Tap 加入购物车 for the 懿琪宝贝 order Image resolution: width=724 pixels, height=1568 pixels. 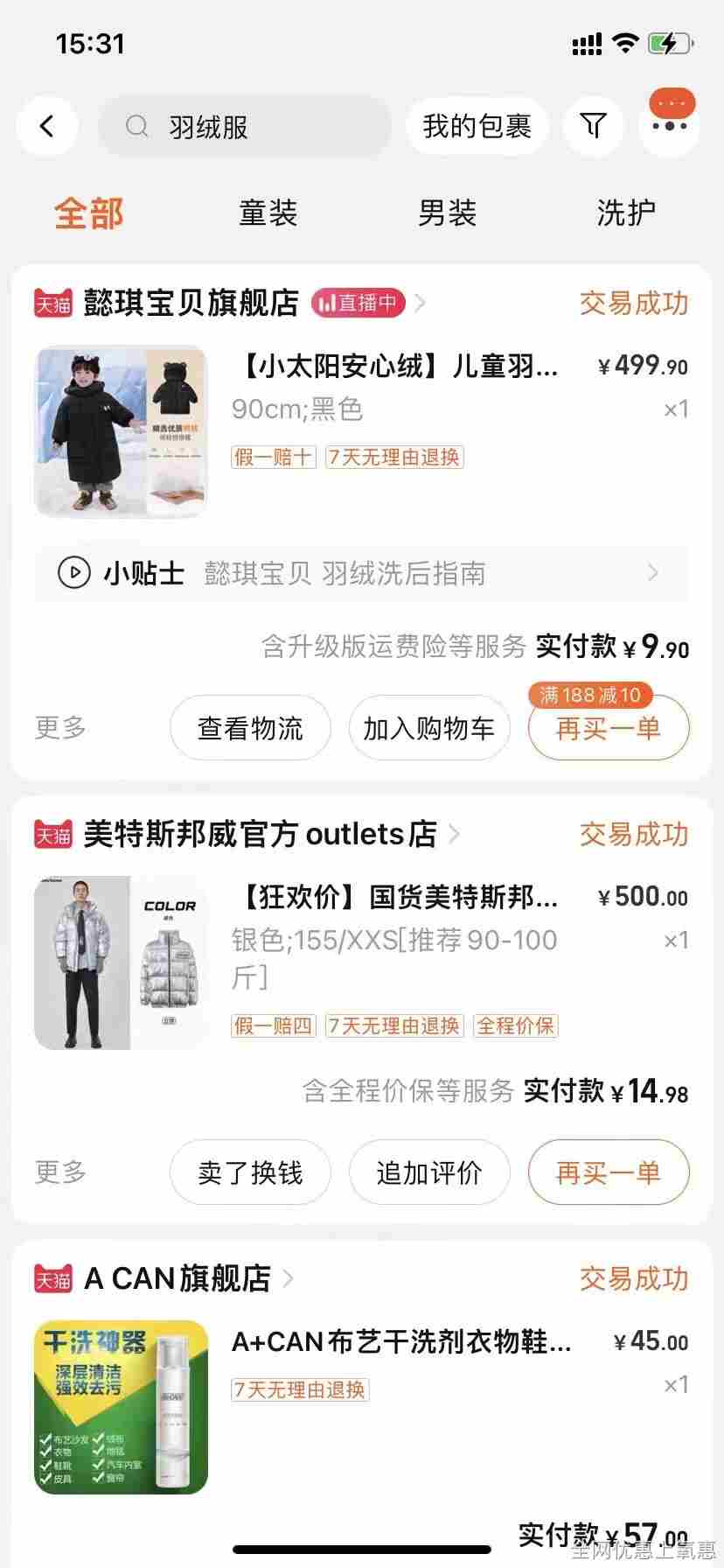point(429,728)
